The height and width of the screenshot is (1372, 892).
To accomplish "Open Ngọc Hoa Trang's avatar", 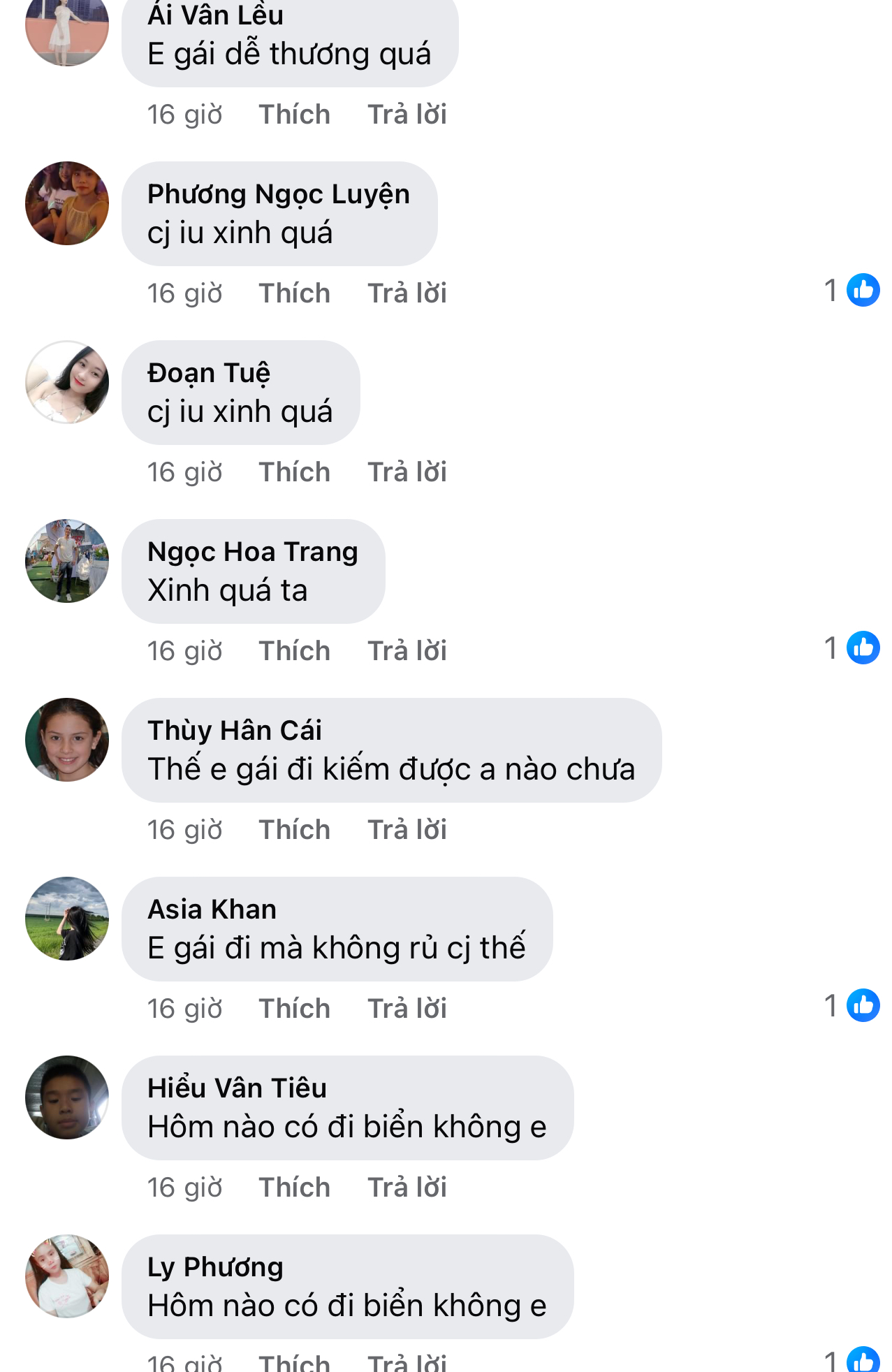I will [67, 561].
